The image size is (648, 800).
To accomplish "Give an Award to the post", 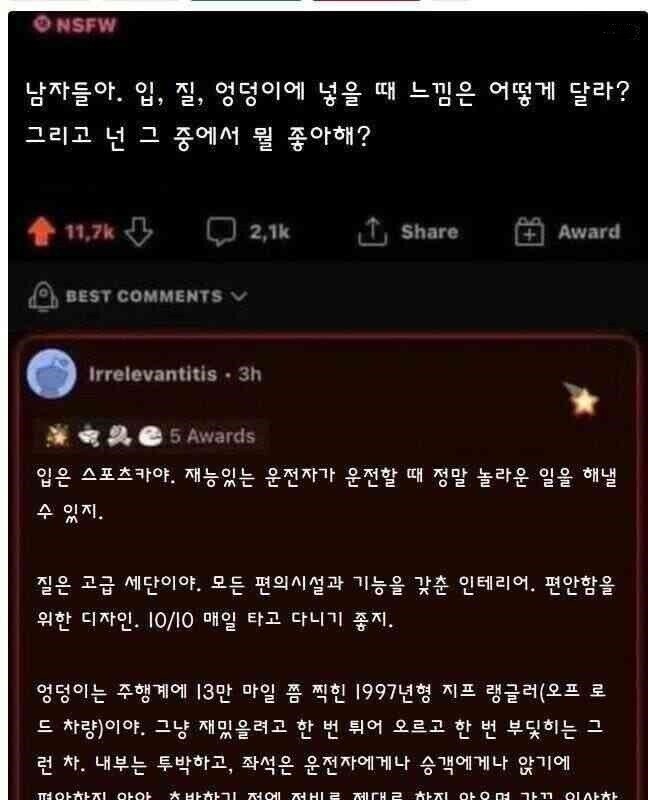I will (x=567, y=232).
